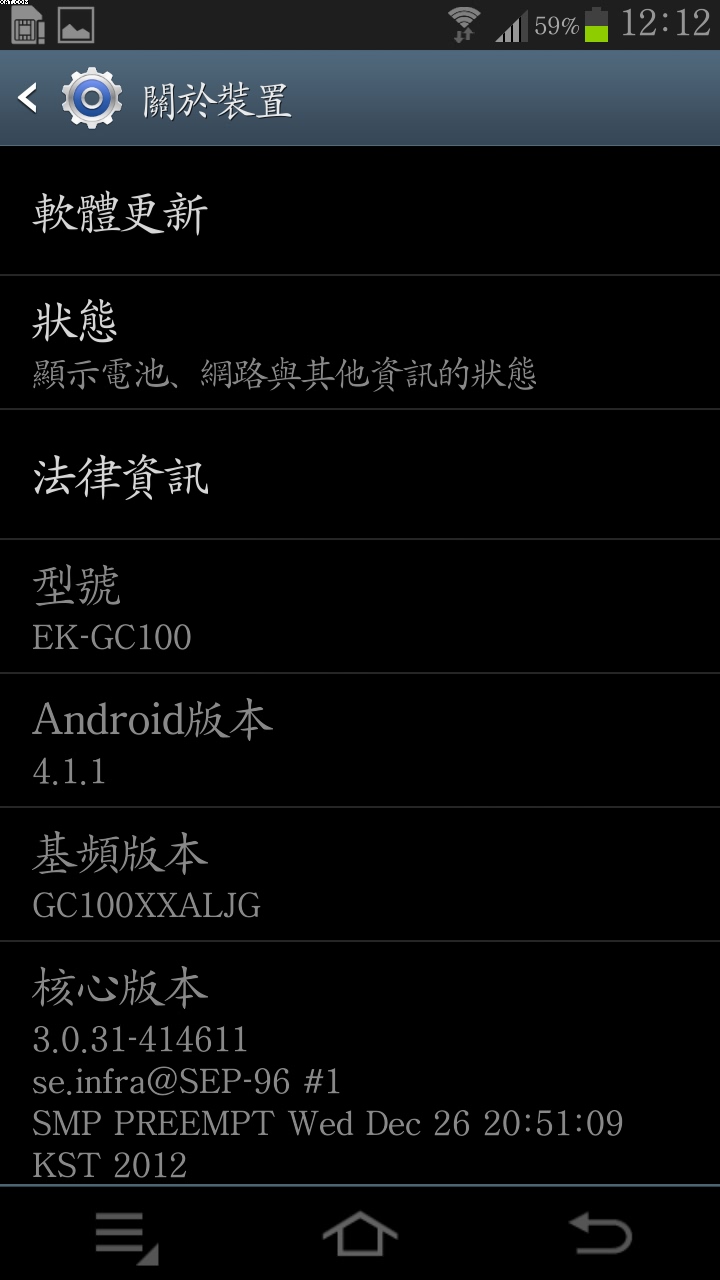Go back via the 關於裝置 header arrow
The height and width of the screenshot is (1280, 720).
28,98
